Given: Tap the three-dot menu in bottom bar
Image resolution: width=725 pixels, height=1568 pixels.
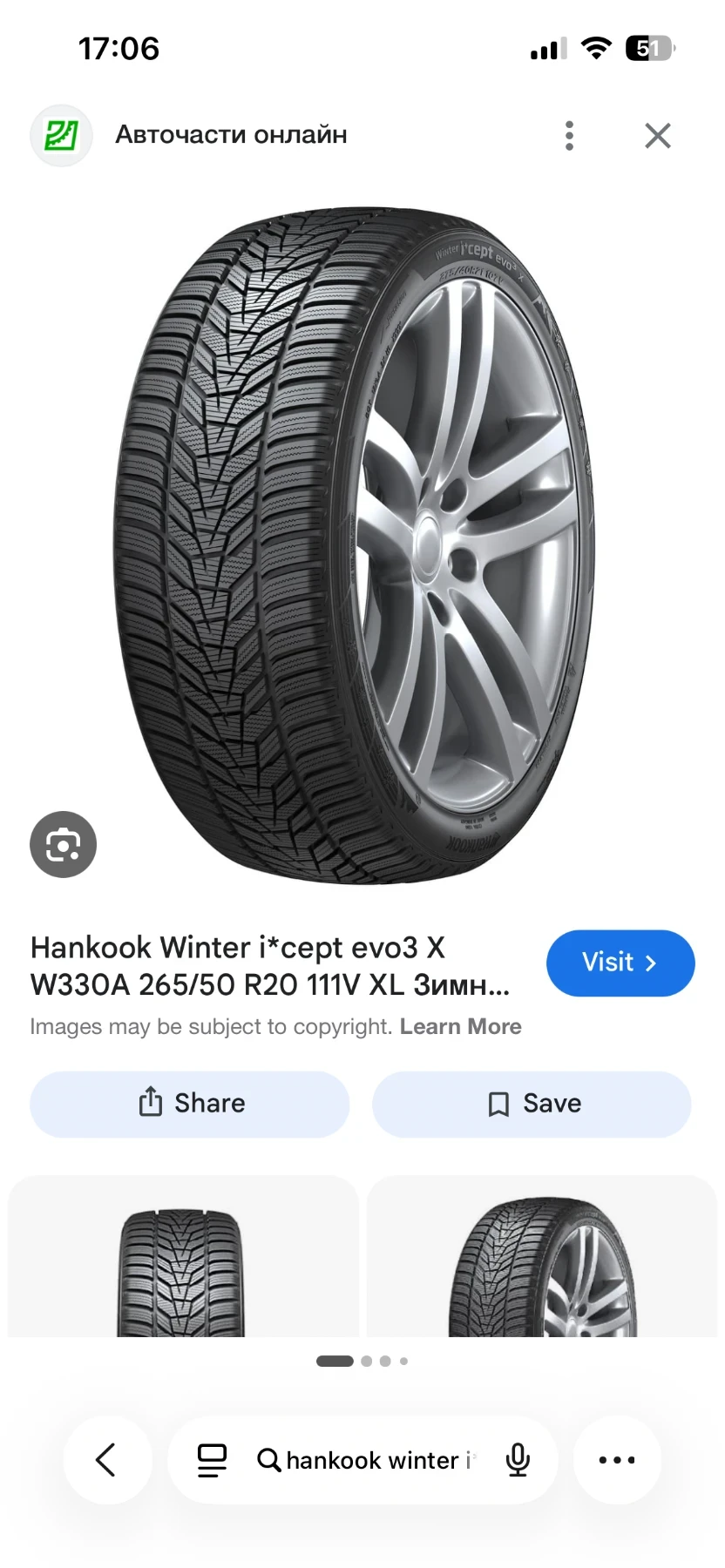Looking at the screenshot, I should (x=617, y=1460).
